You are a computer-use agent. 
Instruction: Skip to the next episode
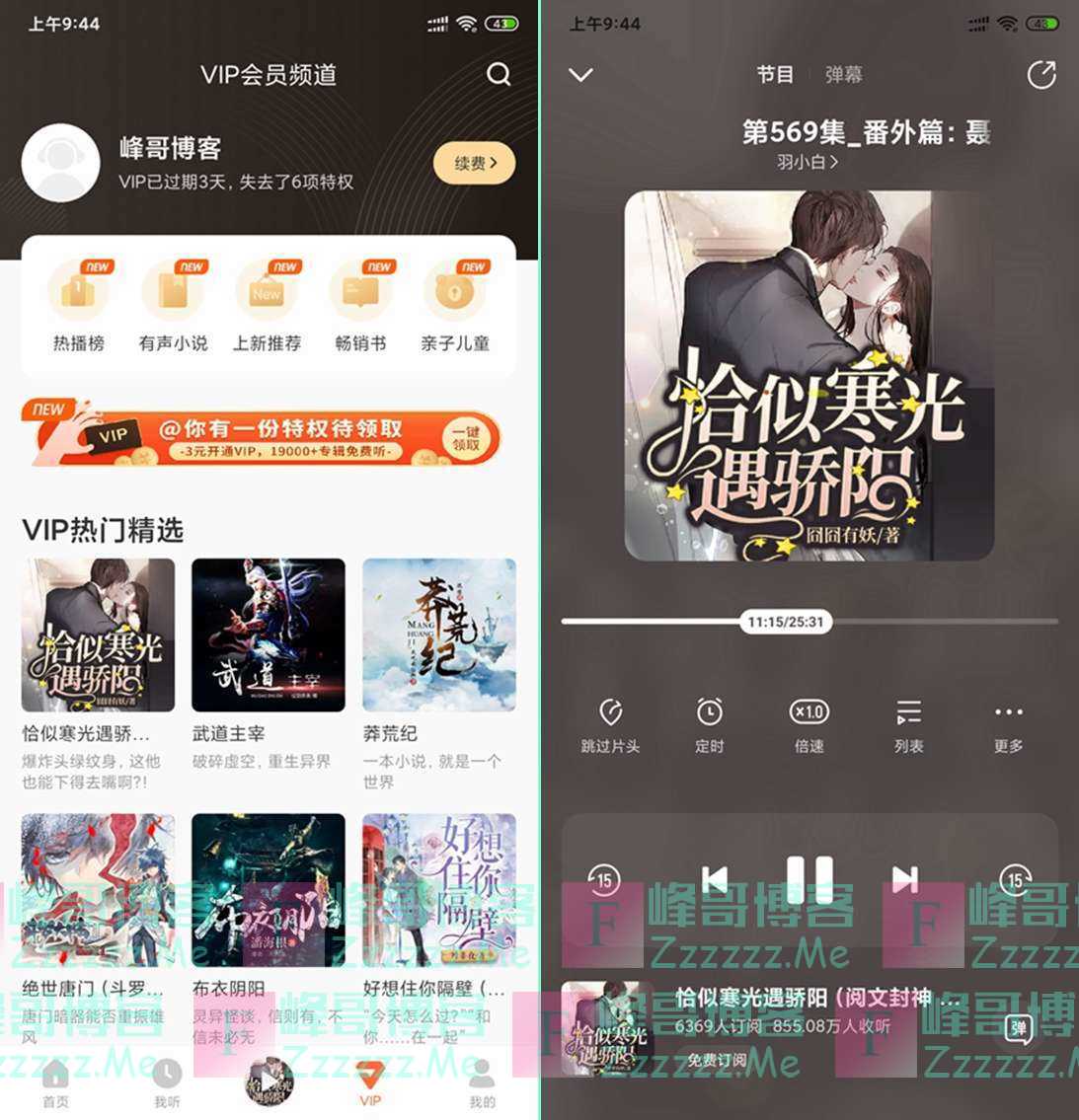click(x=904, y=879)
